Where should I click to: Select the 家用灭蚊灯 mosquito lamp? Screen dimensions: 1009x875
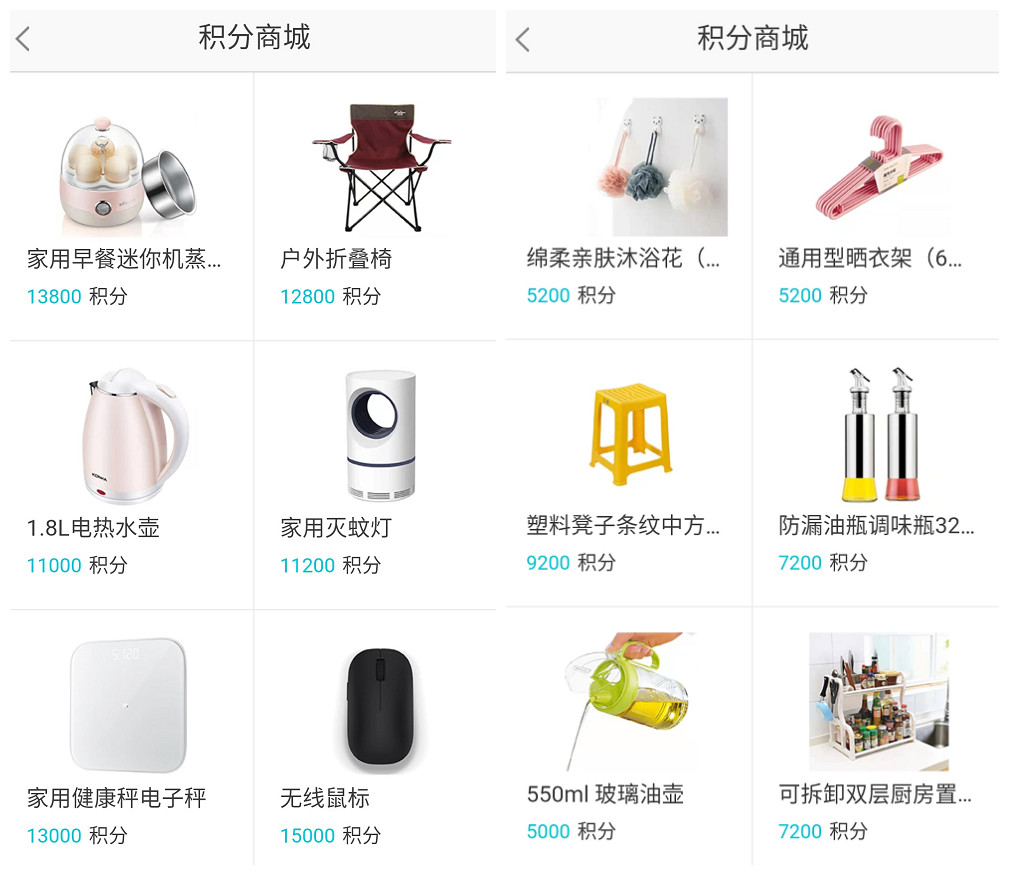click(380, 436)
